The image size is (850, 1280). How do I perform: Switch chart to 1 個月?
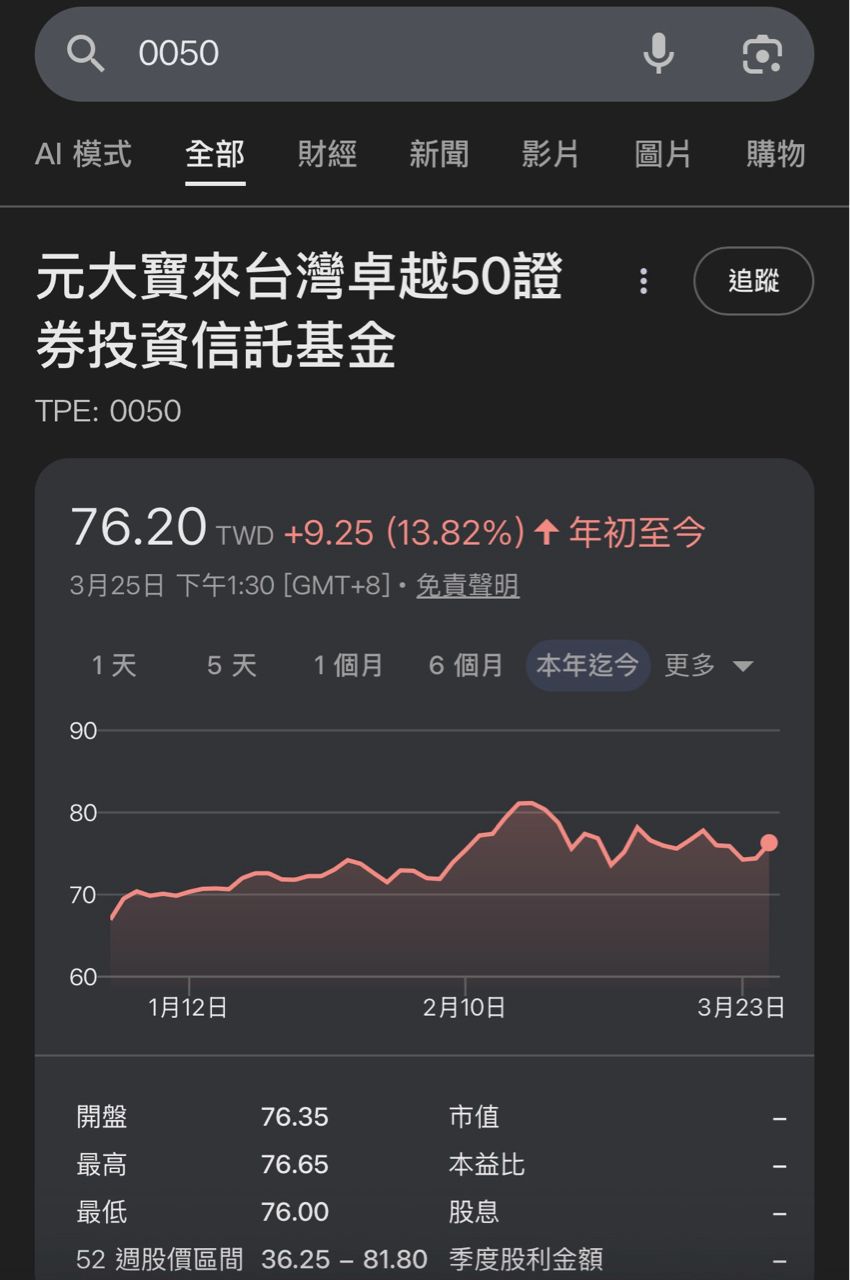coord(348,666)
